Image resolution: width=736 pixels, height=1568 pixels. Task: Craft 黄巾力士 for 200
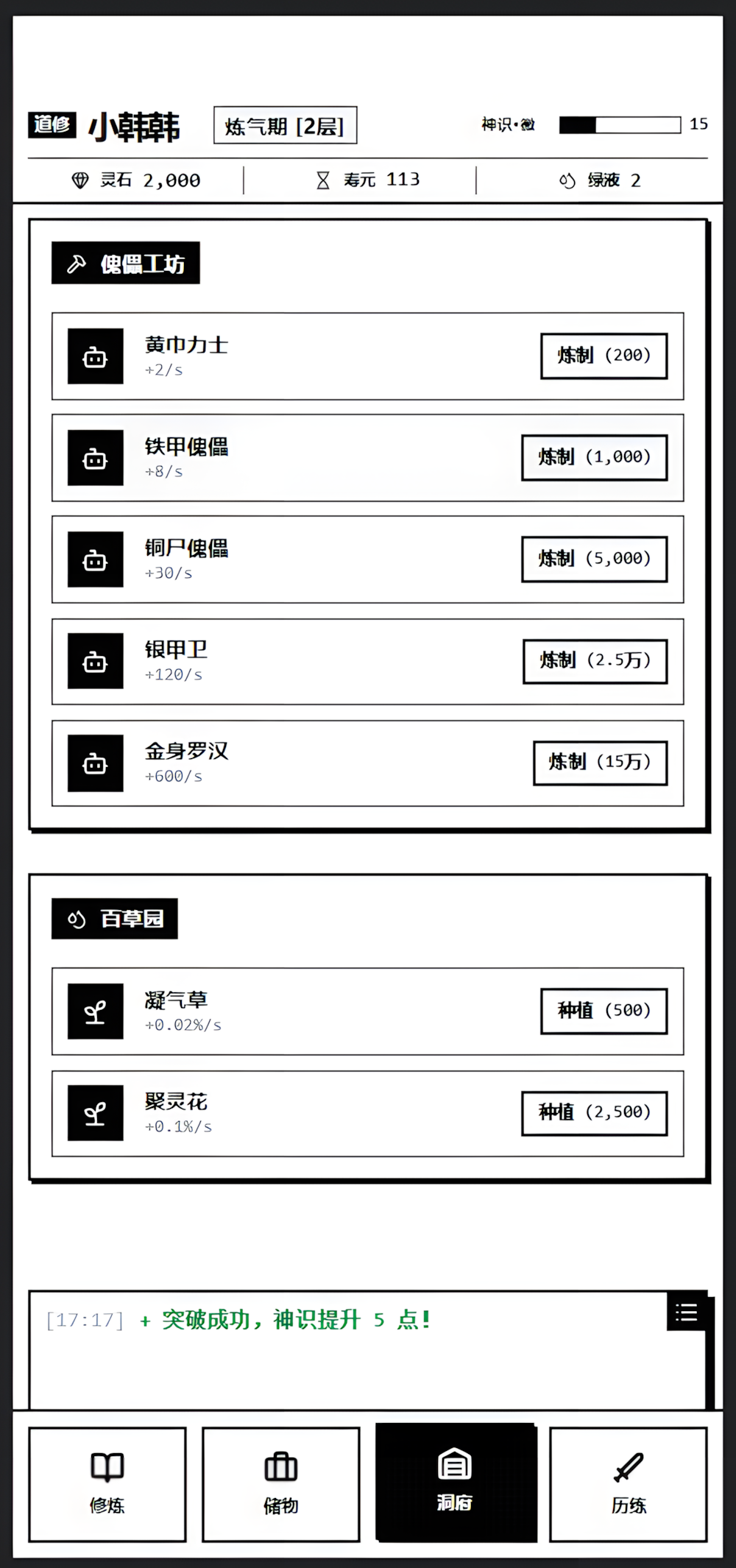604,356
